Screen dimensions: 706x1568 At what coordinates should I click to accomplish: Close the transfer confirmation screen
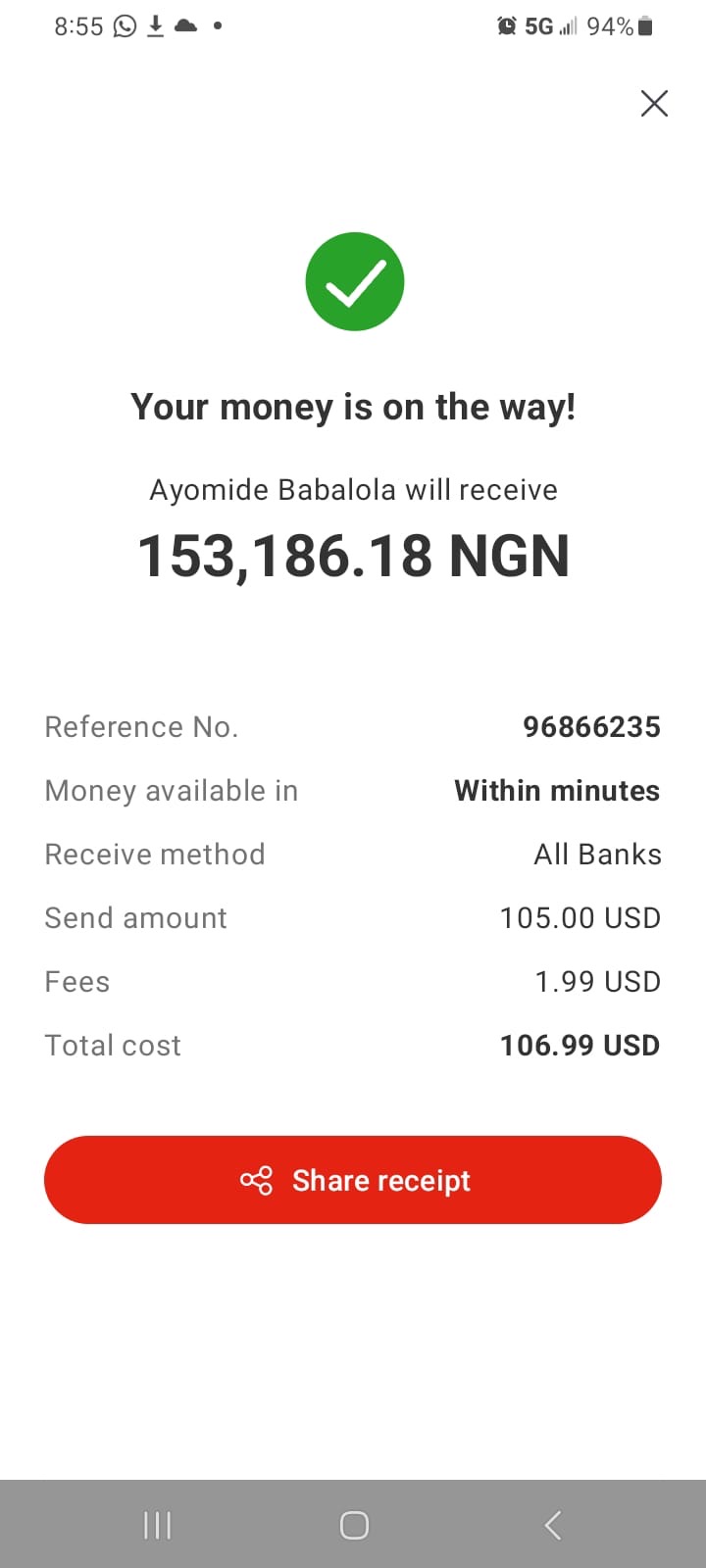pos(654,103)
